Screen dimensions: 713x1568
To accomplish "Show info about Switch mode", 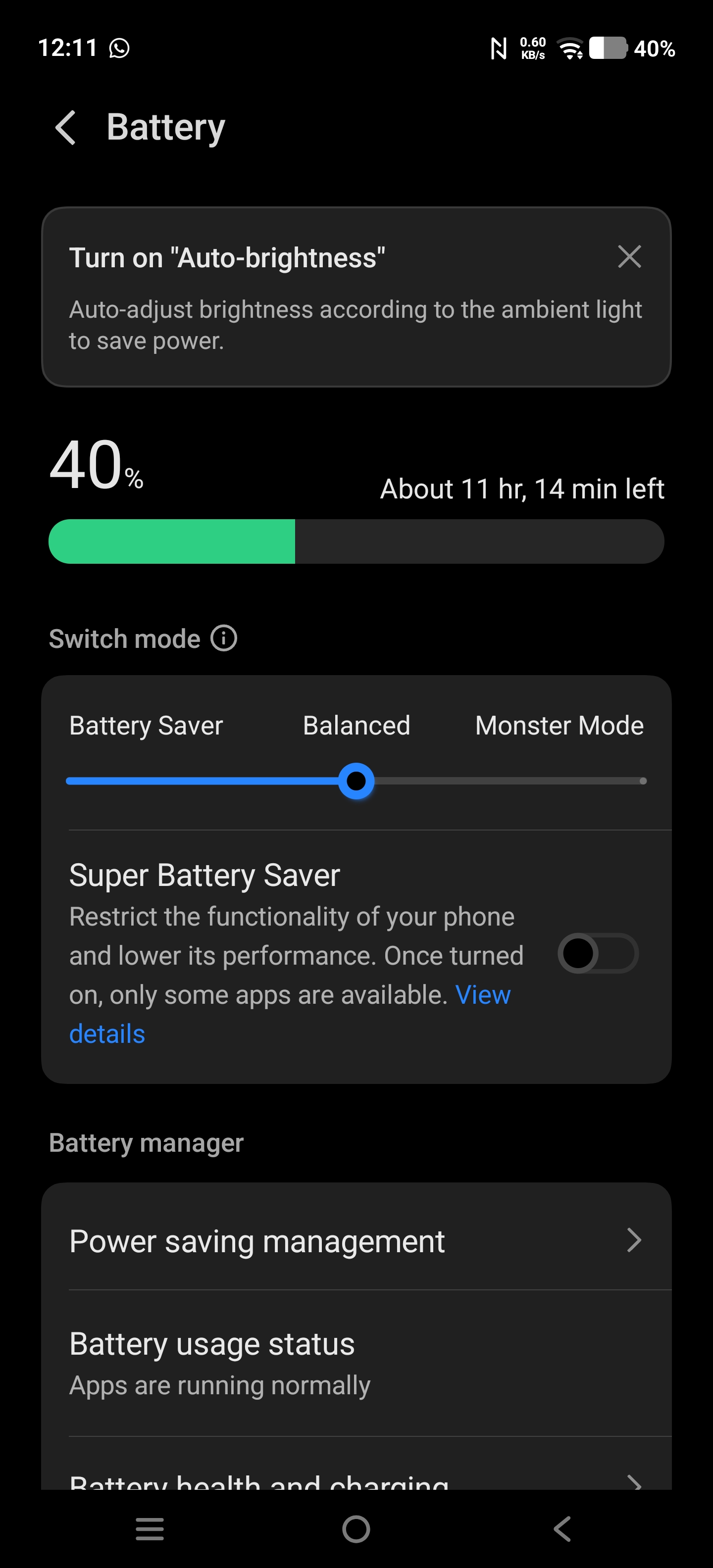I will click(x=224, y=638).
